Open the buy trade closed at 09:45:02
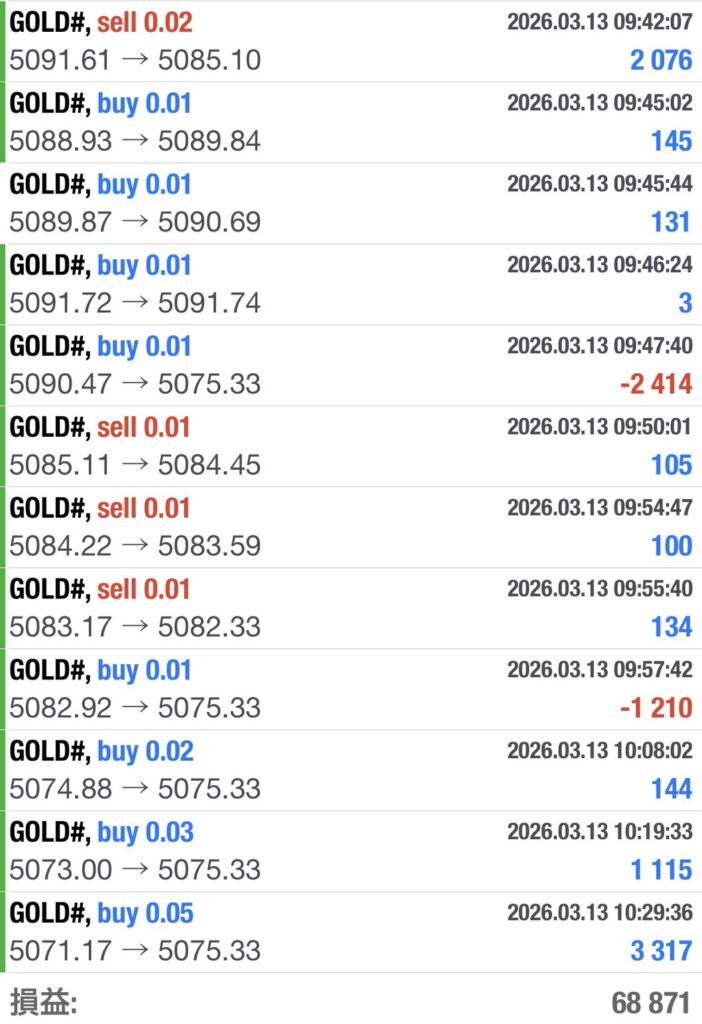This screenshot has width=702, height=1024. pos(350,122)
